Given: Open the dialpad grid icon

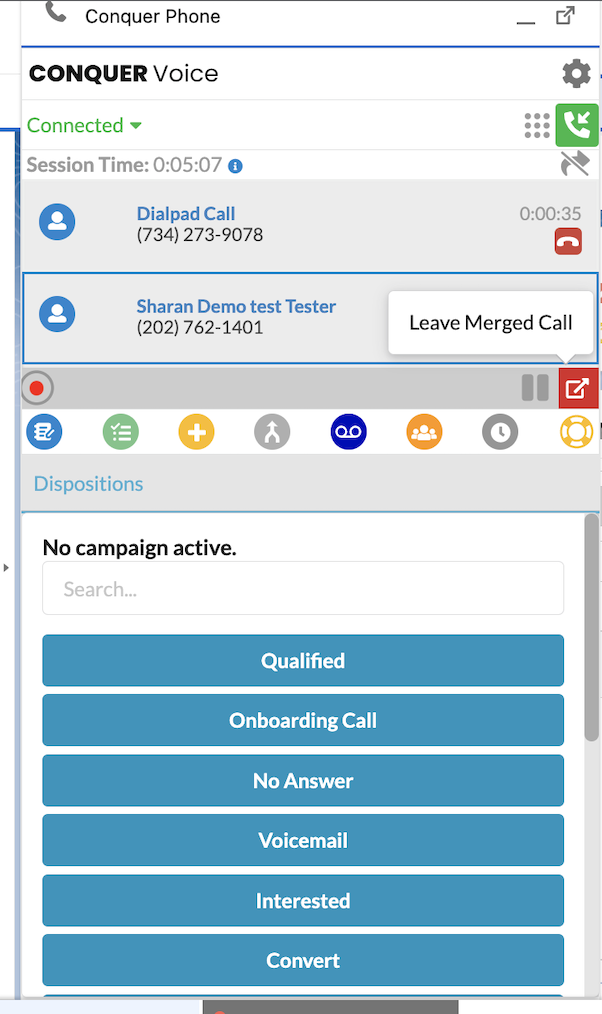Looking at the screenshot, I should point(537,125).
